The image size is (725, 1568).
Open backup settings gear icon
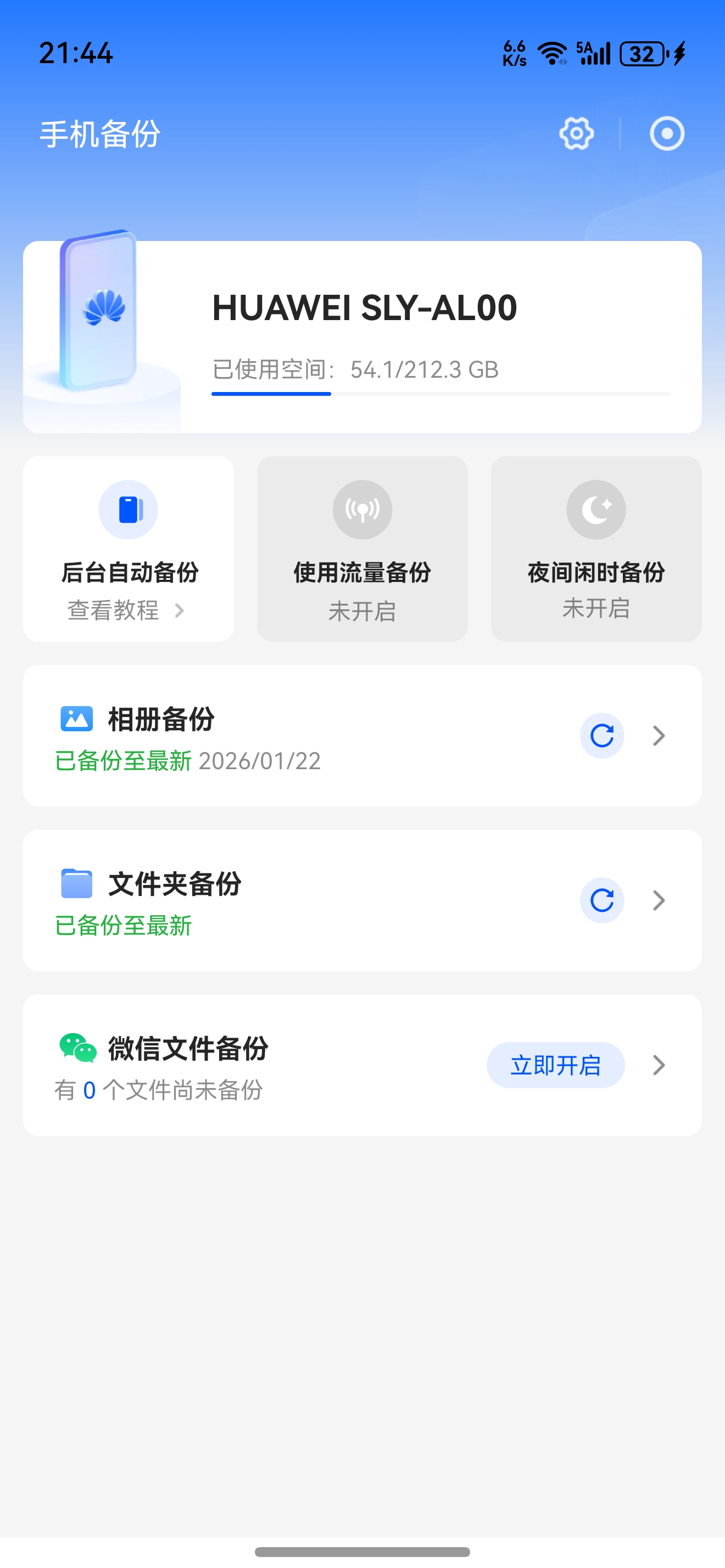pyautogui.click(x=576, y=133)
